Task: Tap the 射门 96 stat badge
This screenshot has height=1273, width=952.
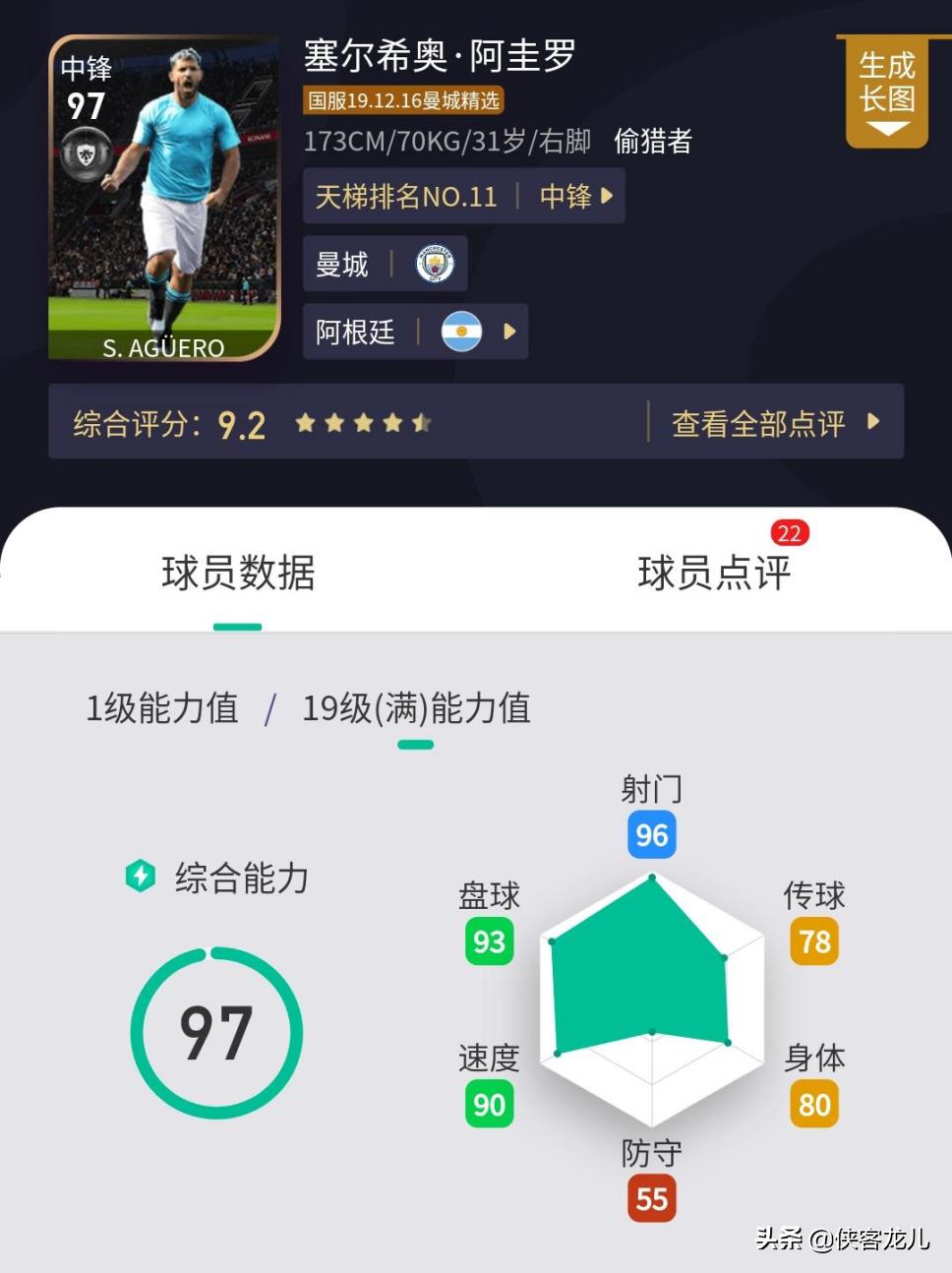Action: [651, 833]
